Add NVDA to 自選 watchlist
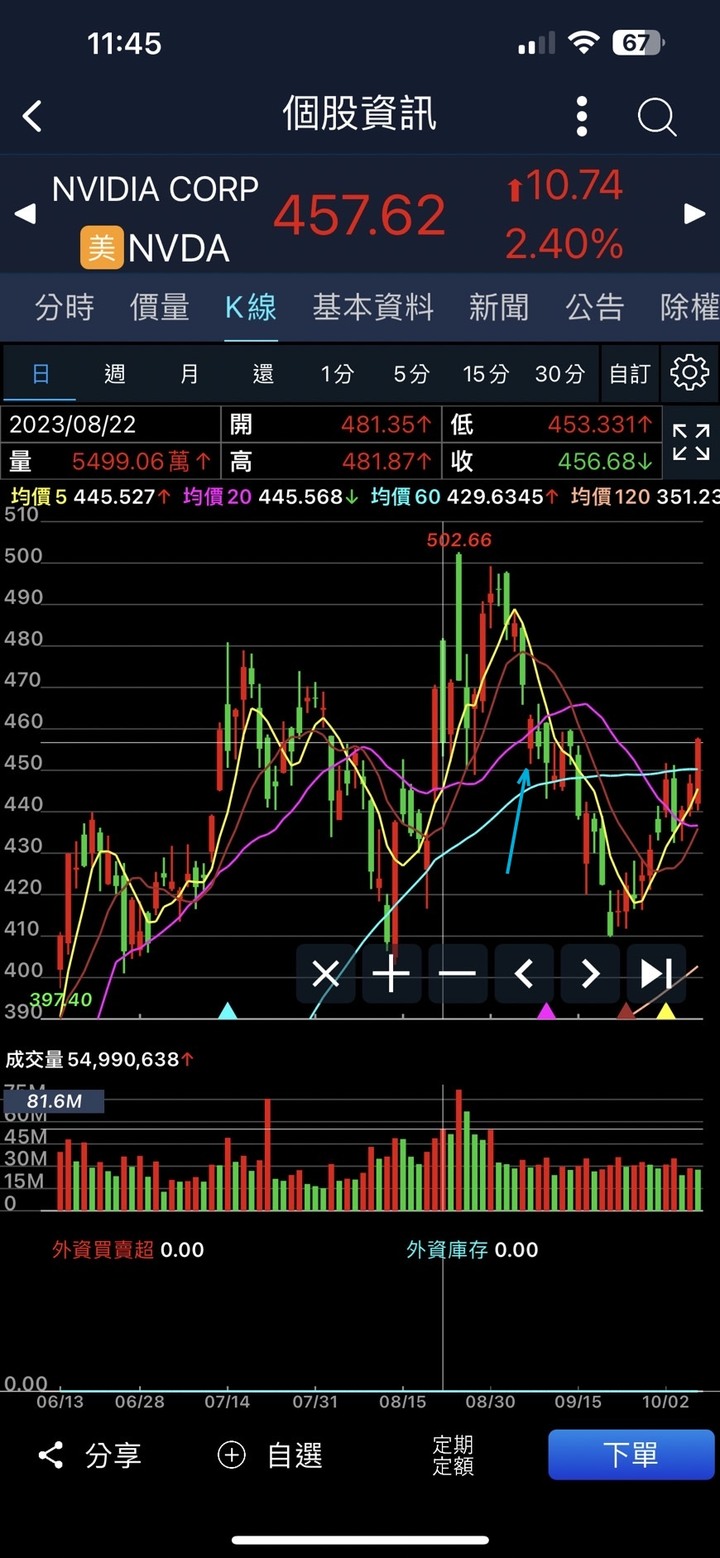The width and height of the screenshot is (720, 1558). click(x=271, y=1456)
